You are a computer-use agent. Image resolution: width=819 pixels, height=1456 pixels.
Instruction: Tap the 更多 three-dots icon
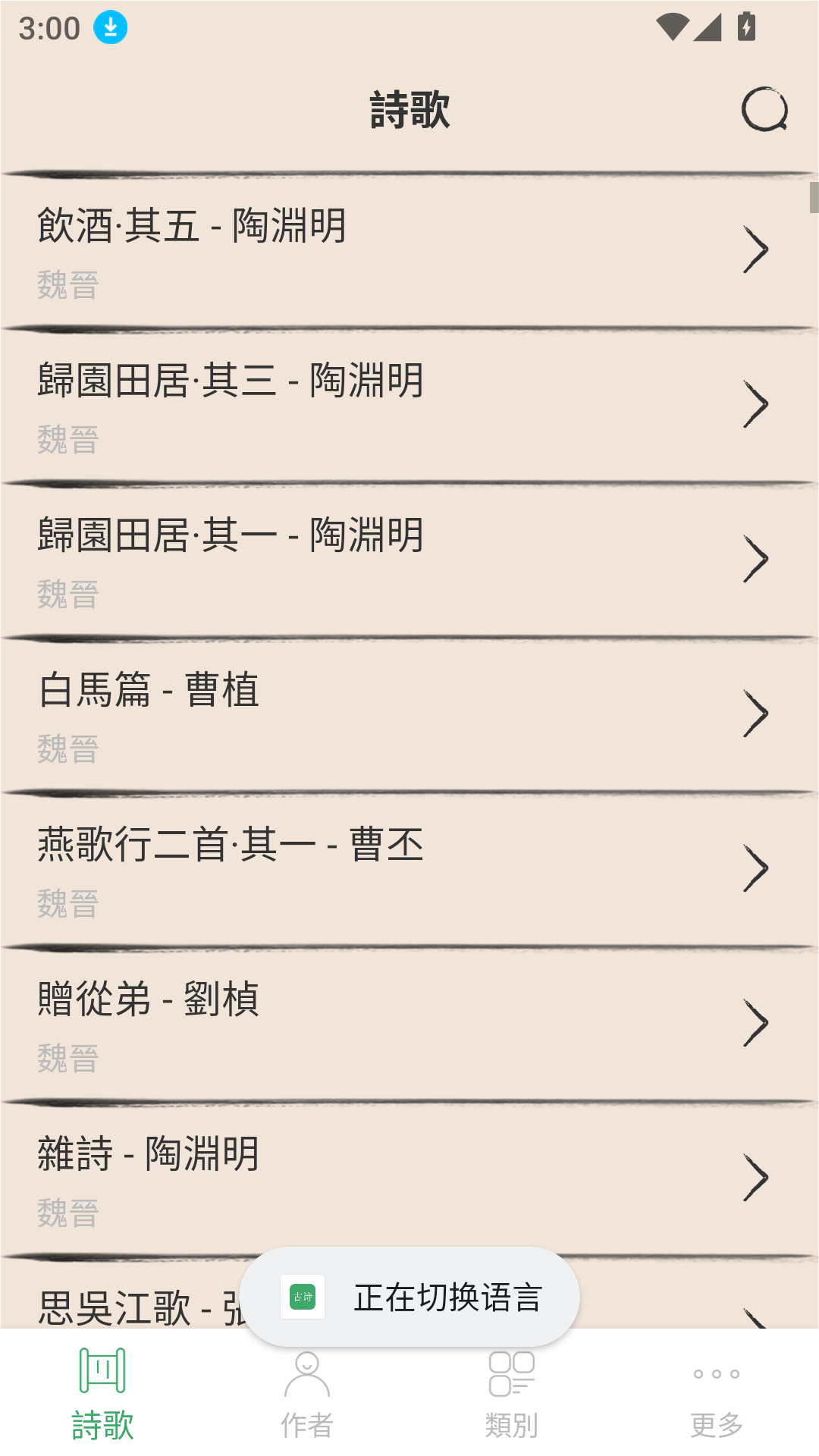(x=715, y=1375)
